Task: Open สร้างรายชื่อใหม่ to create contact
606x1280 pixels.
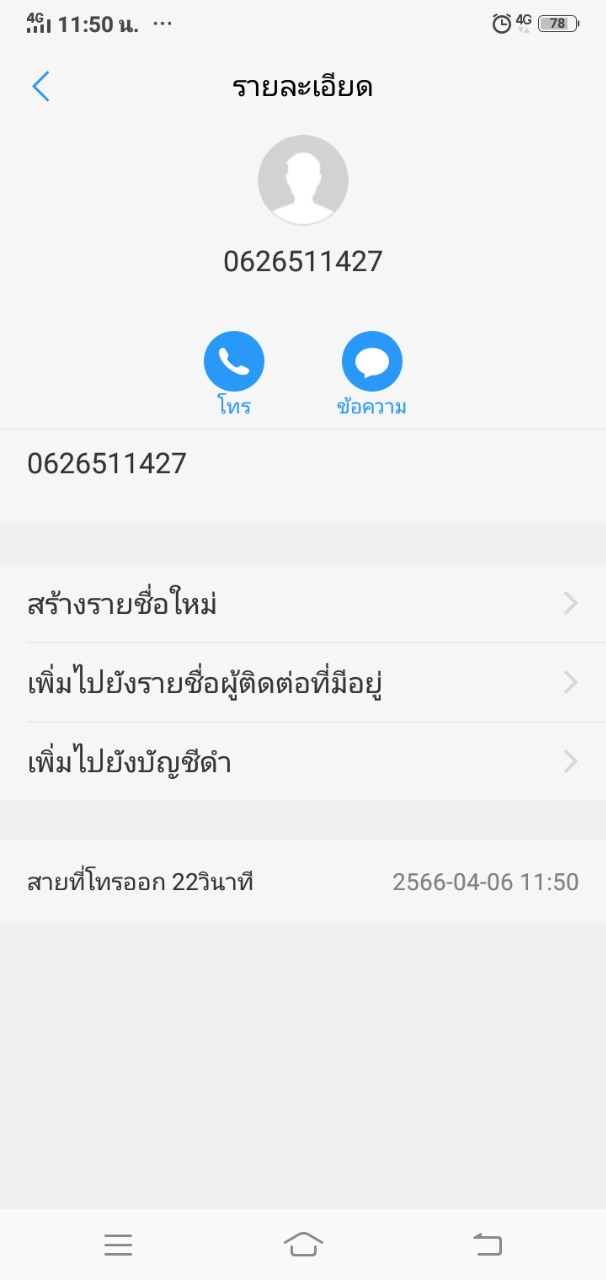Action: click(302, 604)
